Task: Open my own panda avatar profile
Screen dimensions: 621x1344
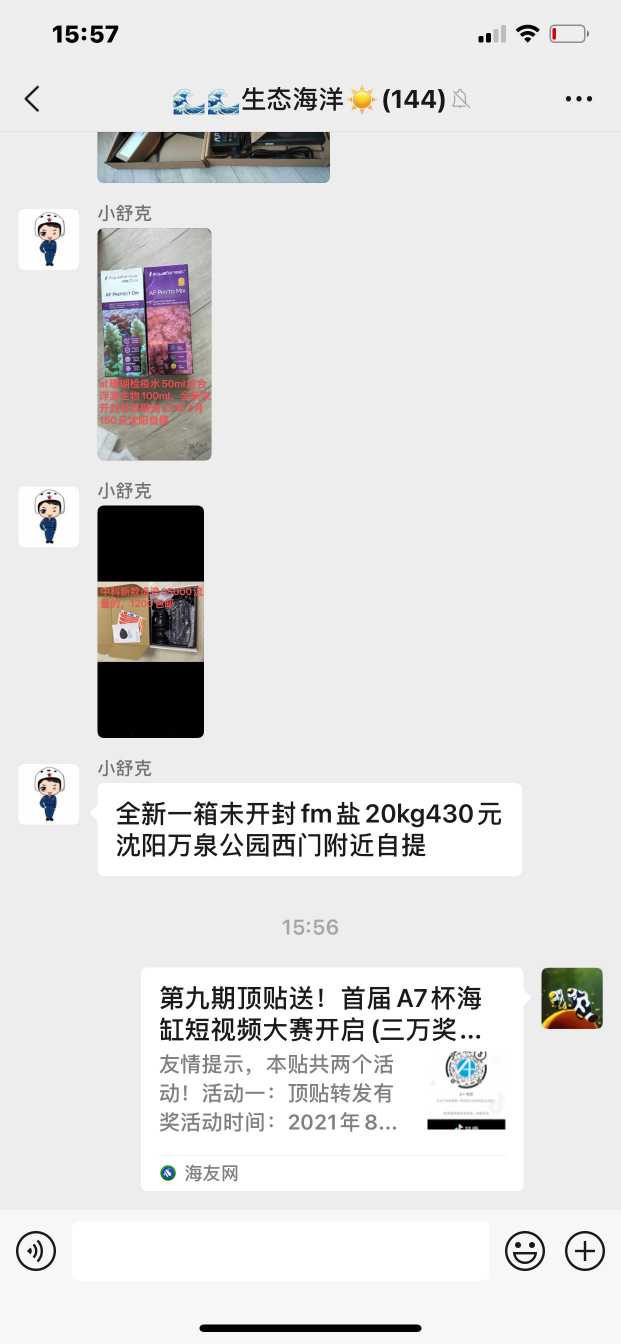Action: [x=572, y=998]
